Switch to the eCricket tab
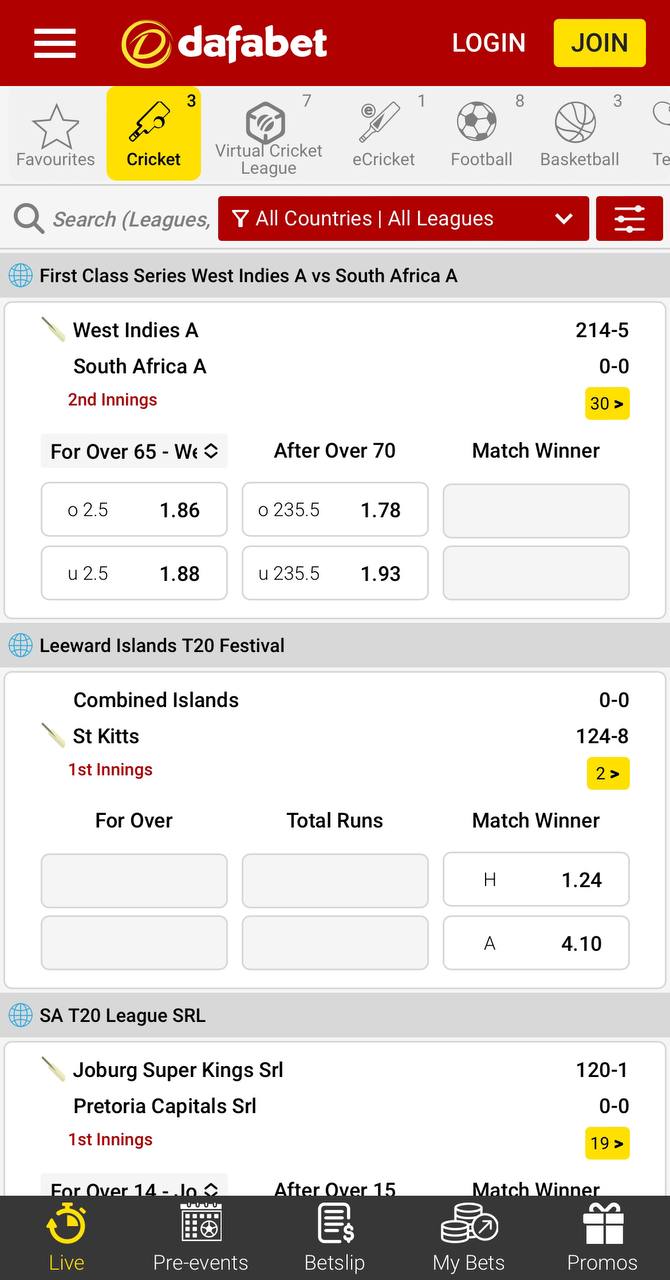This screenshot has height=1280, width=670. coord(383,135)
